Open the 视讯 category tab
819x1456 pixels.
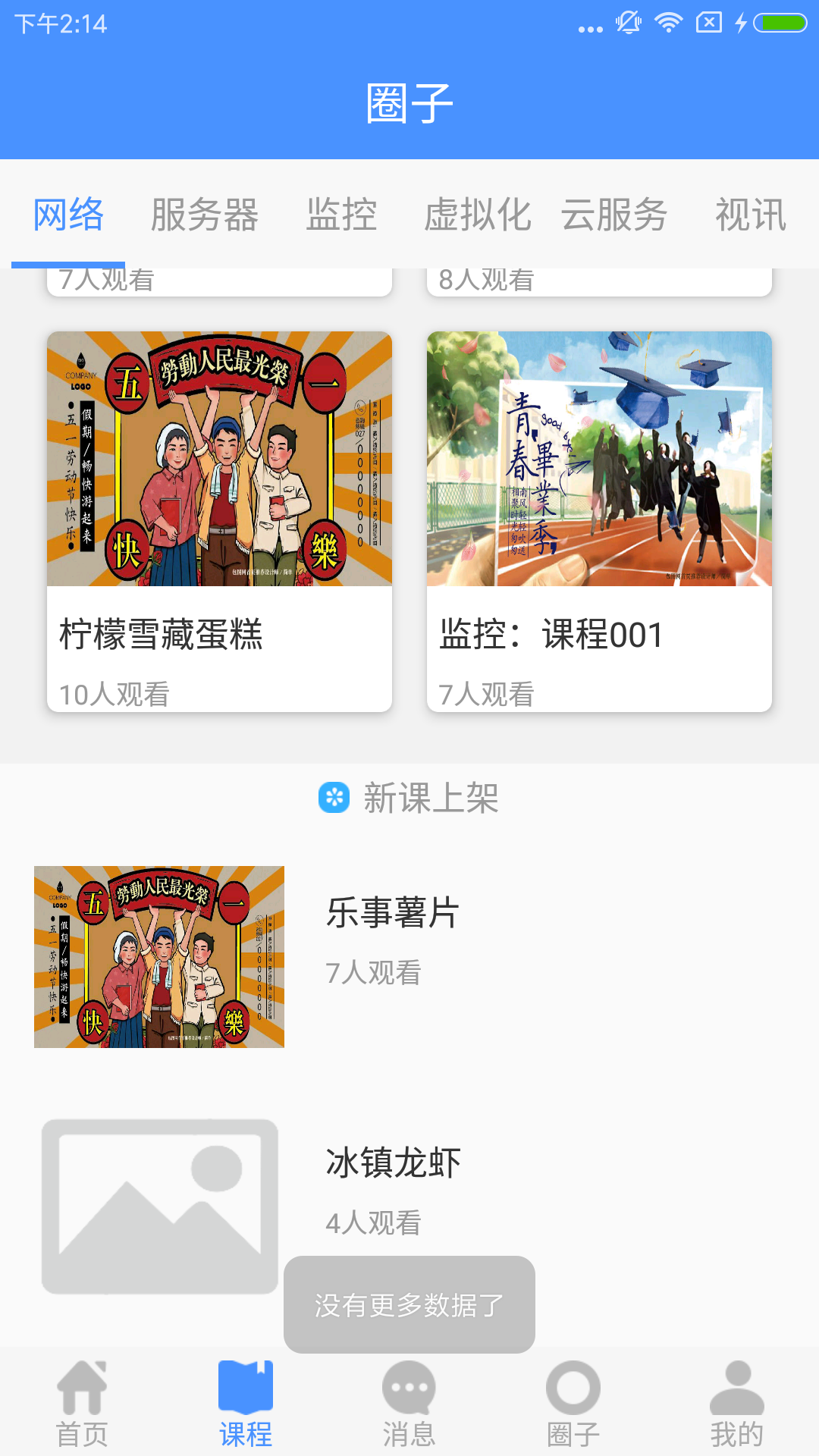(750, 215)
